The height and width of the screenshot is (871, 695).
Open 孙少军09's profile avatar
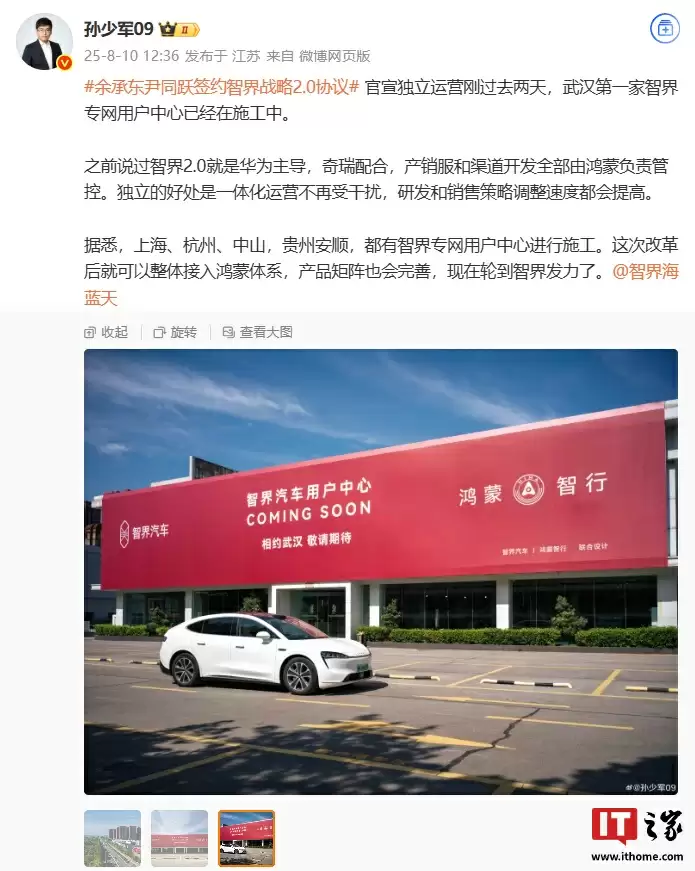pos(44,42)
